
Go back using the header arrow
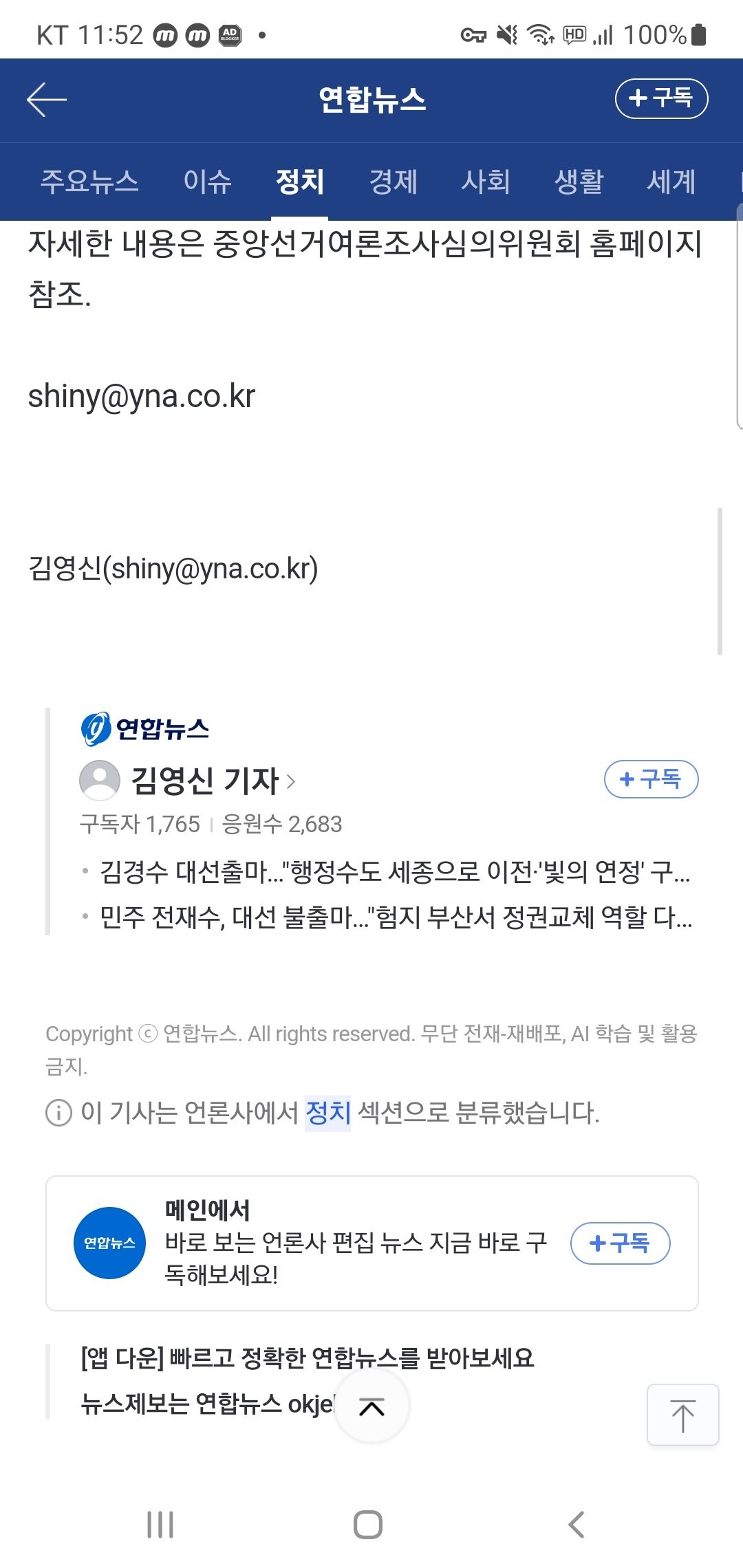coord(46,100)
